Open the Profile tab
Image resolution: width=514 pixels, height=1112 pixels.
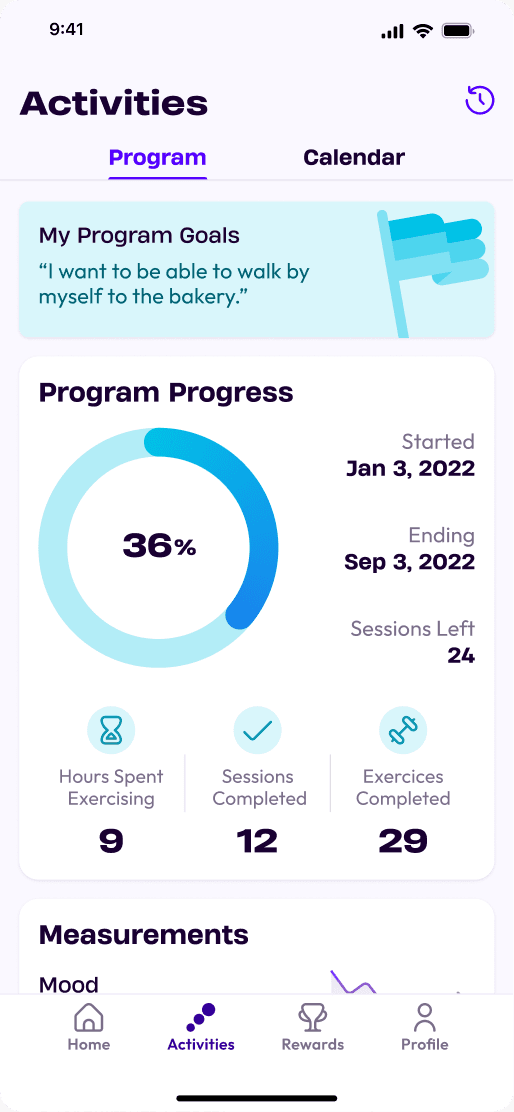[x=425, y=1027]
